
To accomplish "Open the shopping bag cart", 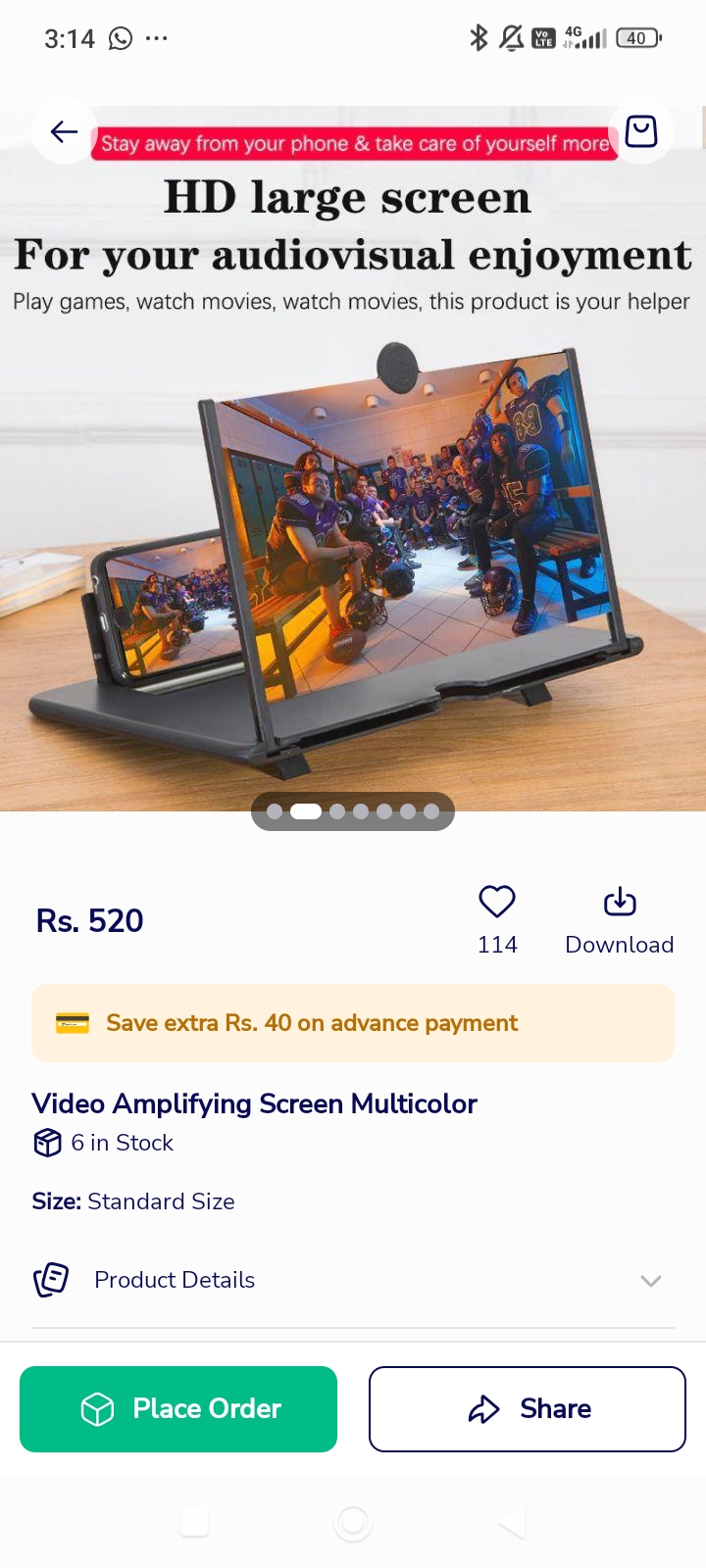I will coord(641,131).
